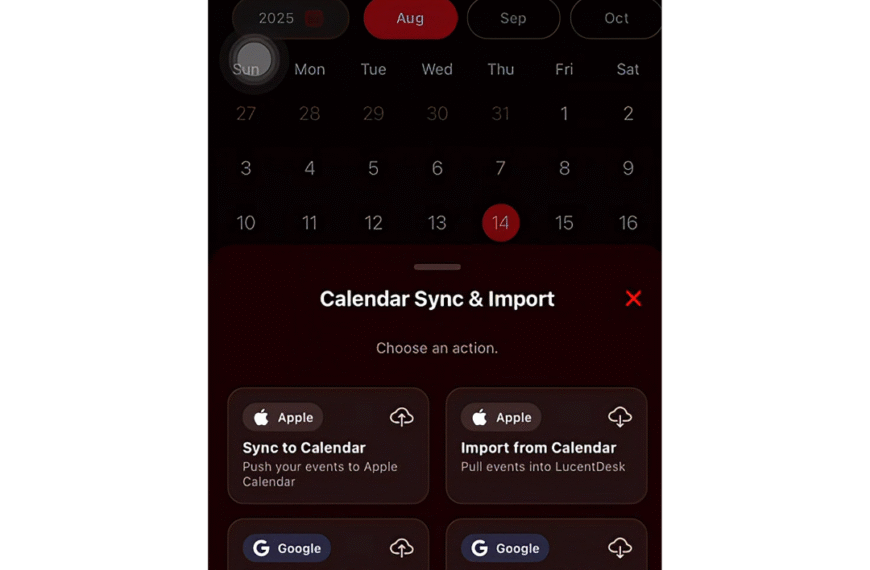This screenshot has width=870, height=570.
Task: Pick August 15 in the calendar
Action: coord(564,223)
